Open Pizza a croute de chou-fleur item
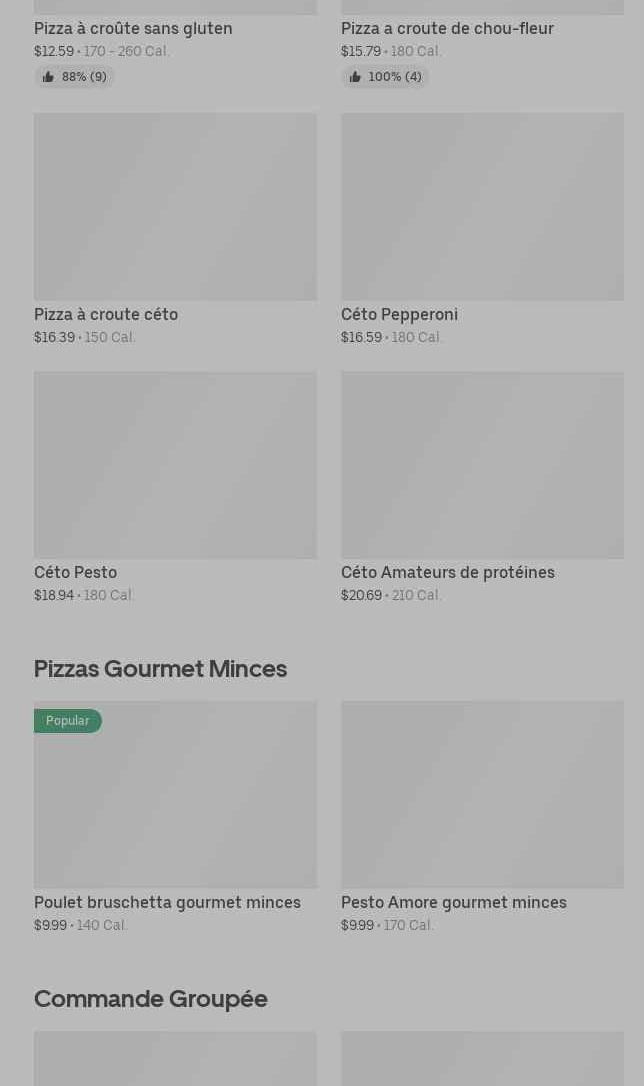 click(x=482, y=43)
